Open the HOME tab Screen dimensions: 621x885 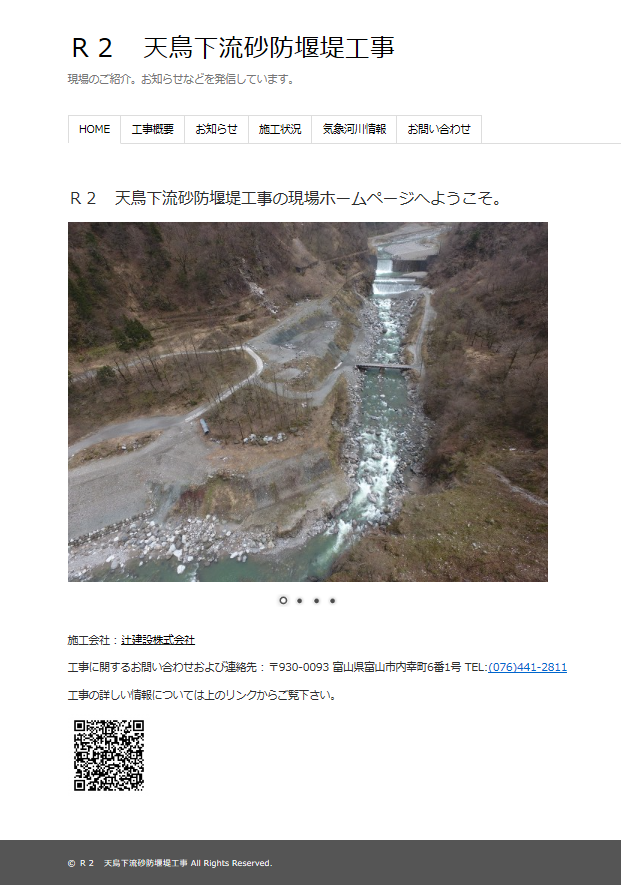tap(94, 130)
